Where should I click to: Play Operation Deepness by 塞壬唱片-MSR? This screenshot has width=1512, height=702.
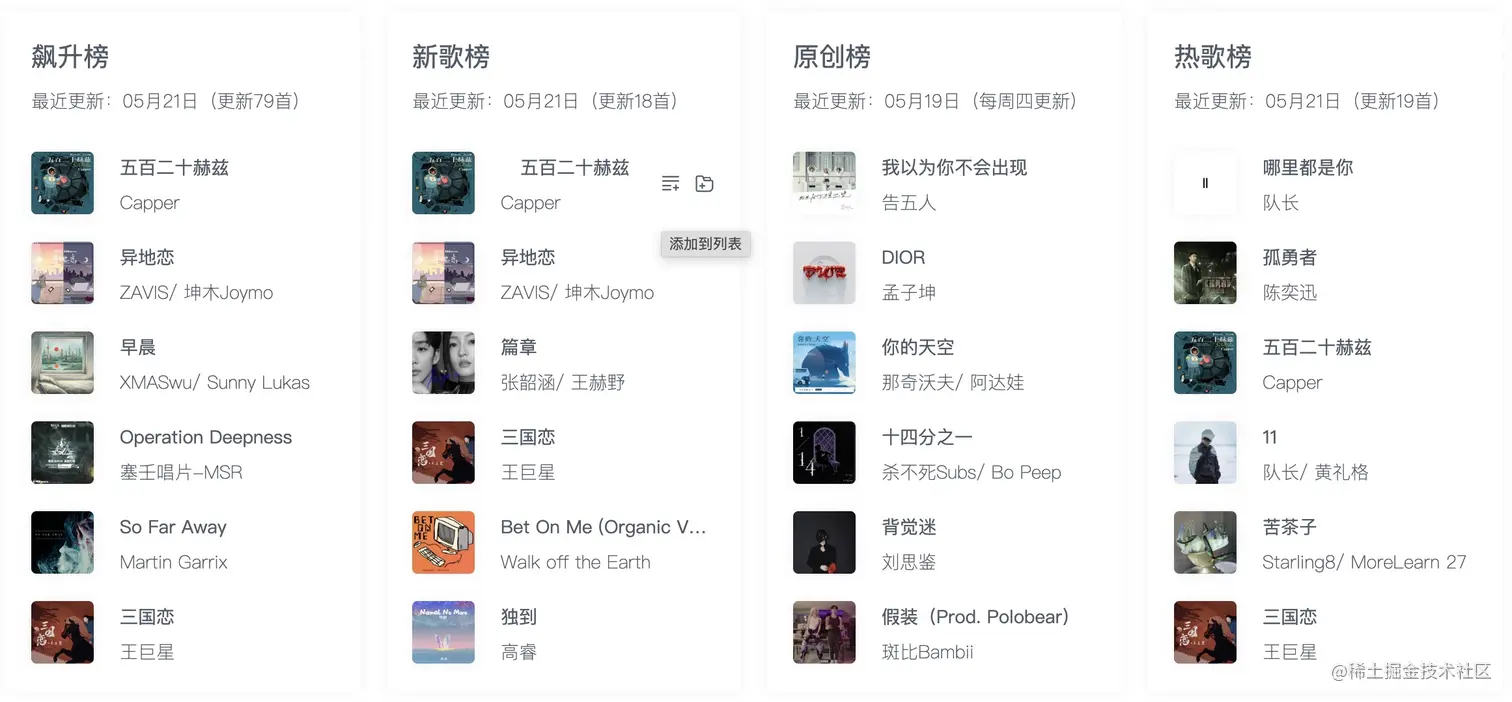click(62, 453)
